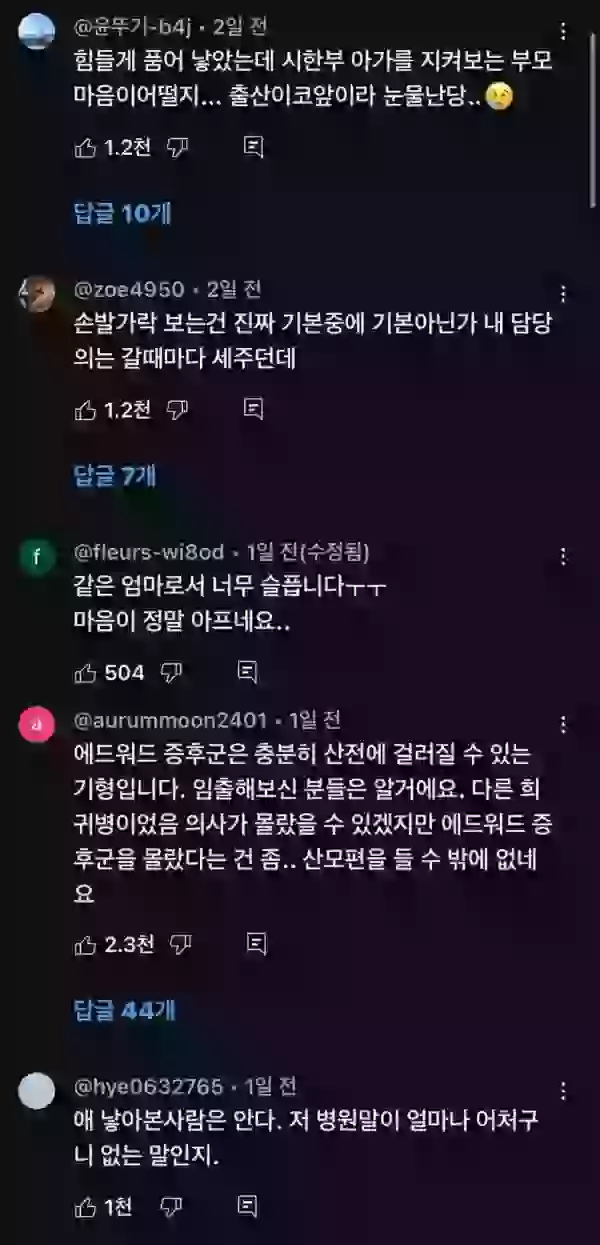Screen dimensions: 600x1245
Task: Dislike the comment by @aurummoon2401
Action: [180, 943]
